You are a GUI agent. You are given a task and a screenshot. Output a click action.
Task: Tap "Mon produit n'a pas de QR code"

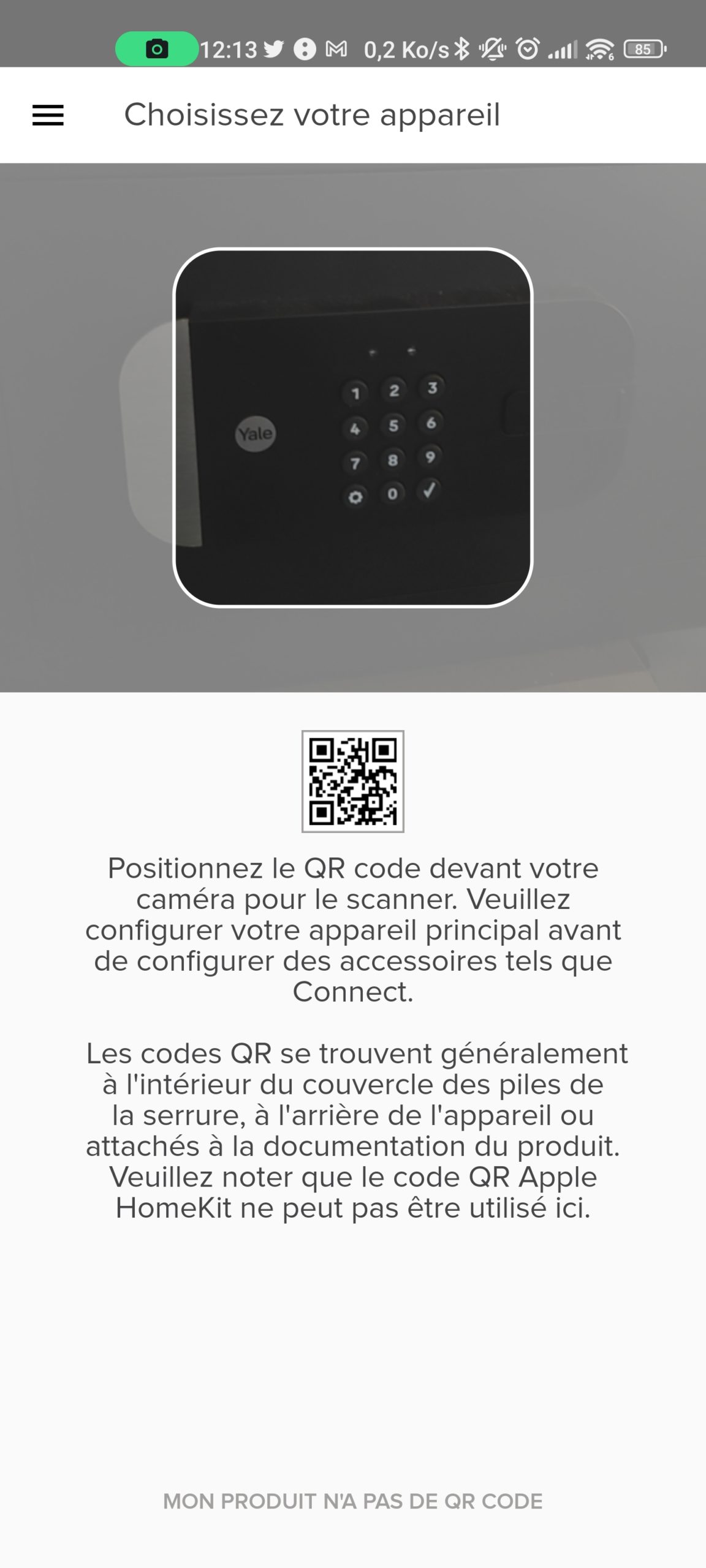tap(353, 1501)
